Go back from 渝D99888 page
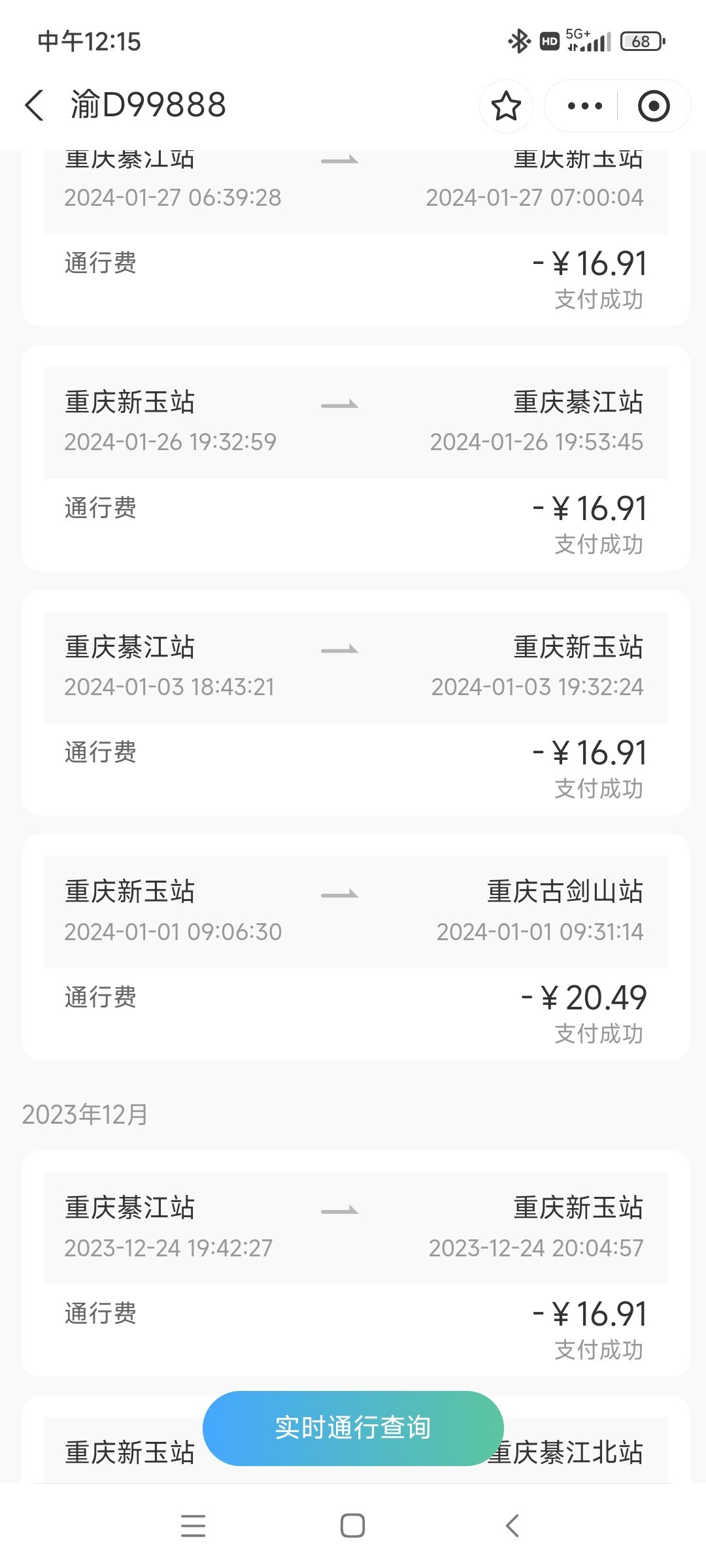 click(x=35, y=105)
